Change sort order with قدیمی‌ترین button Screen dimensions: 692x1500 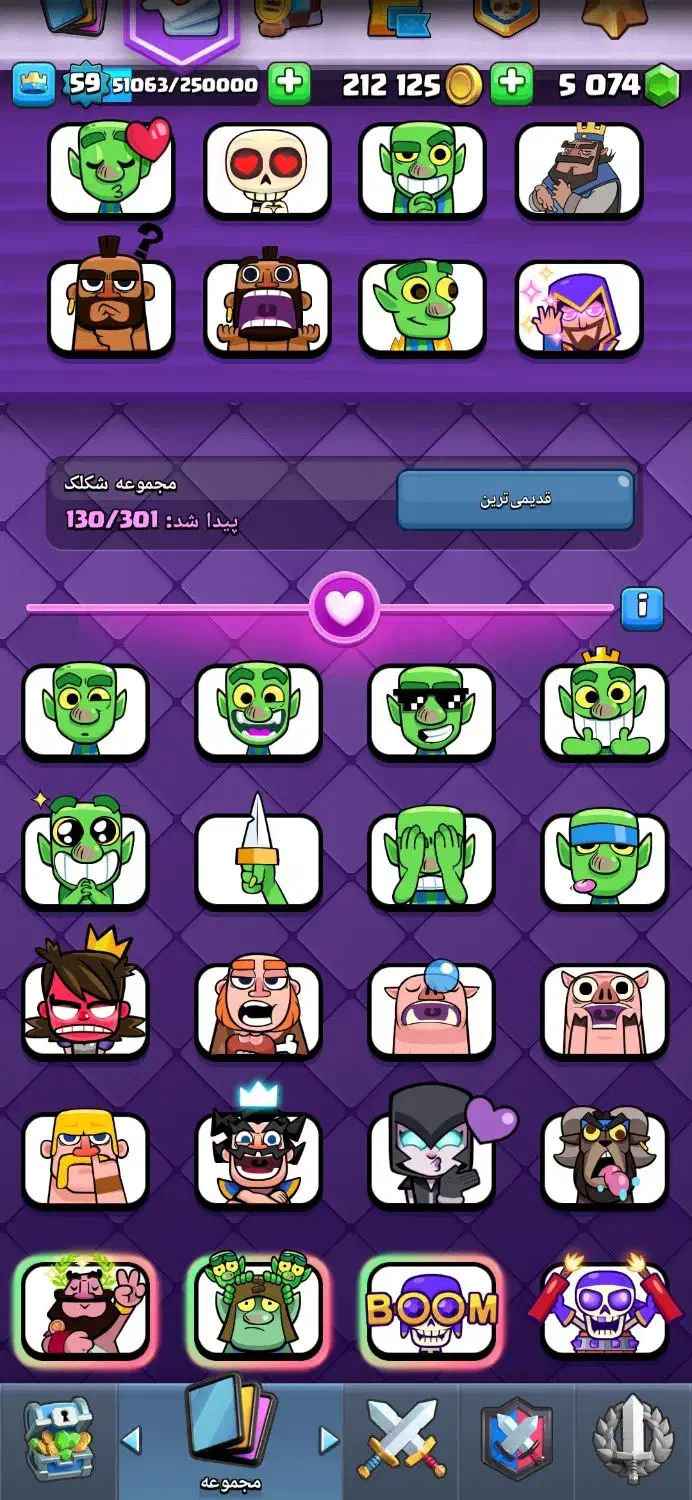coord(515,499)
